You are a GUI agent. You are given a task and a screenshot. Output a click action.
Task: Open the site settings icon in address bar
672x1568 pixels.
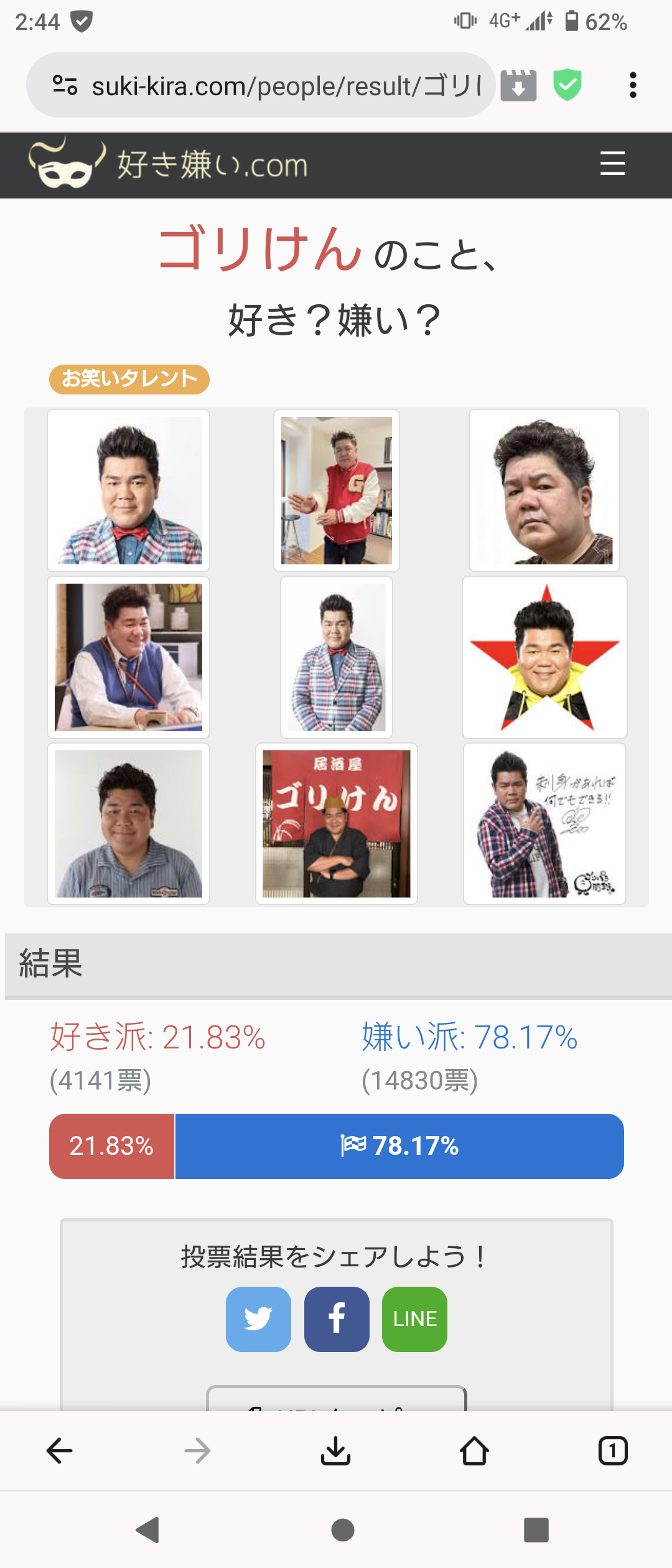click(65, 85)
